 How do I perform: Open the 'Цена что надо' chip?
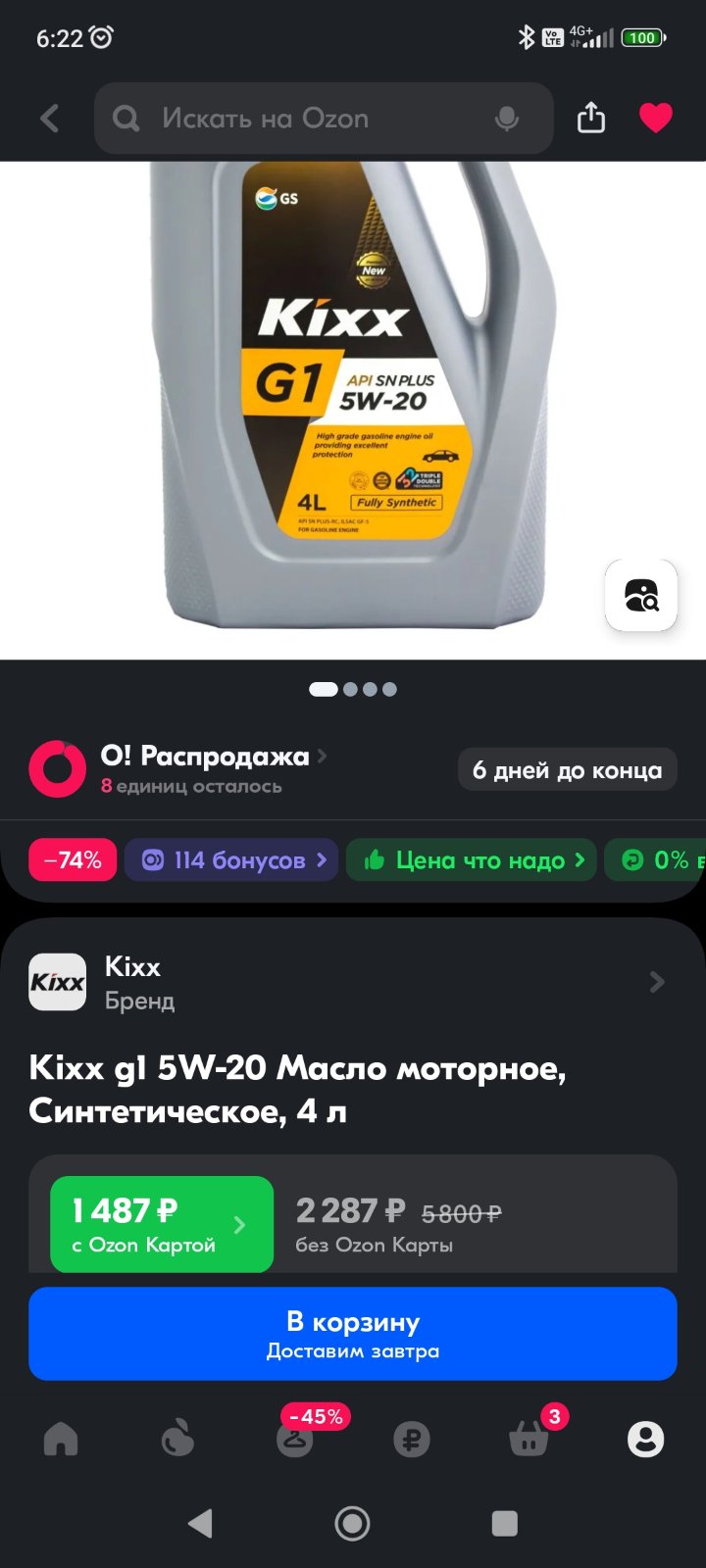[472, 860]
